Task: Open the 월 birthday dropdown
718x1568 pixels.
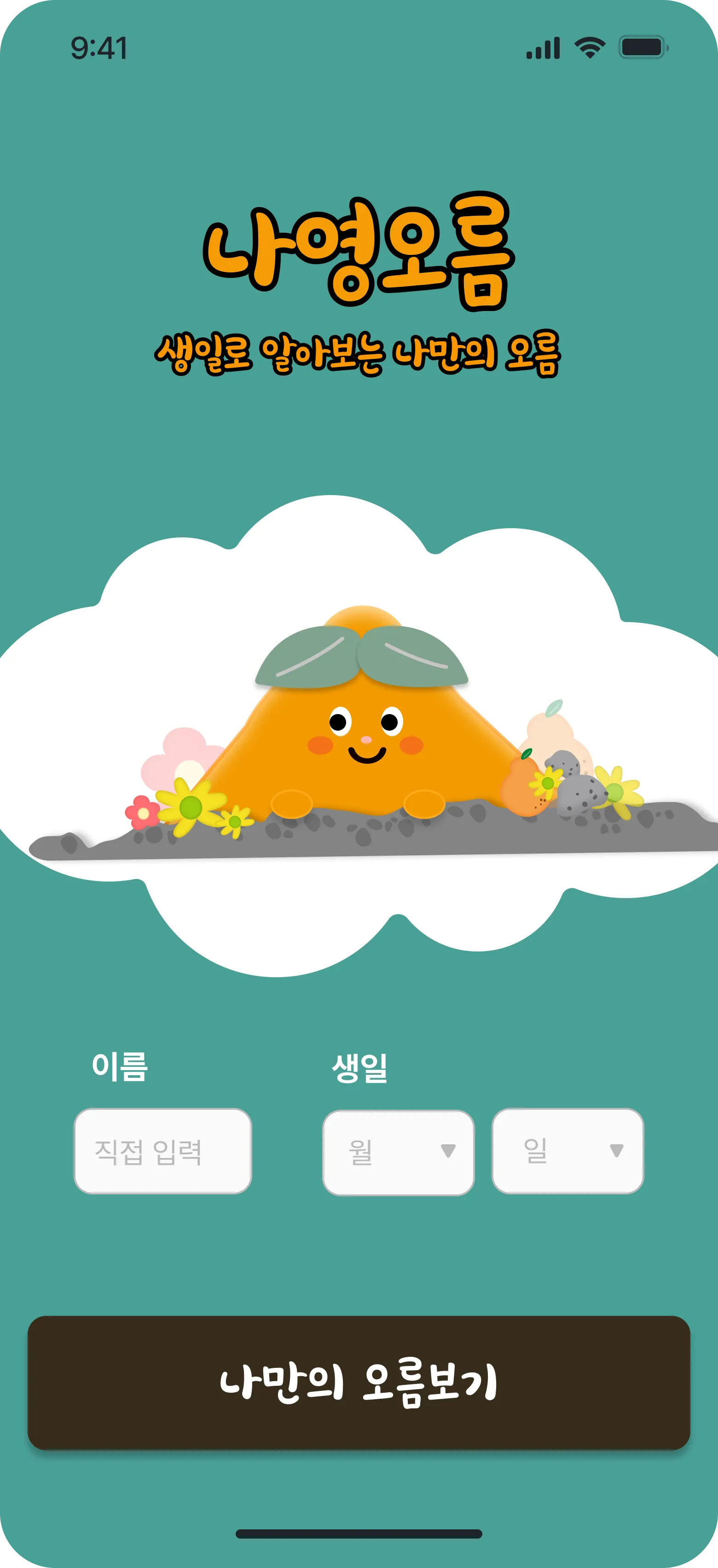Action: click(x=398, y=1152)
